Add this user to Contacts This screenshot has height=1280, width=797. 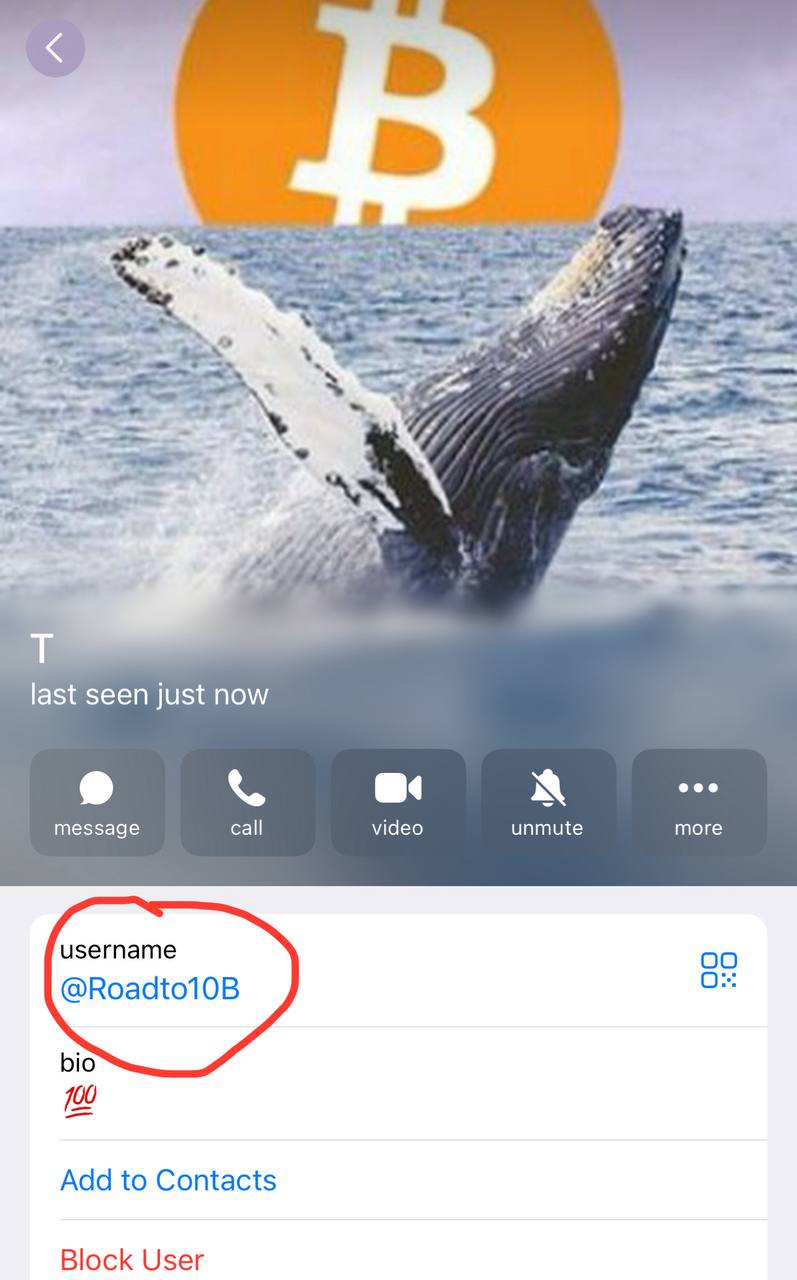click(168, 1180)
